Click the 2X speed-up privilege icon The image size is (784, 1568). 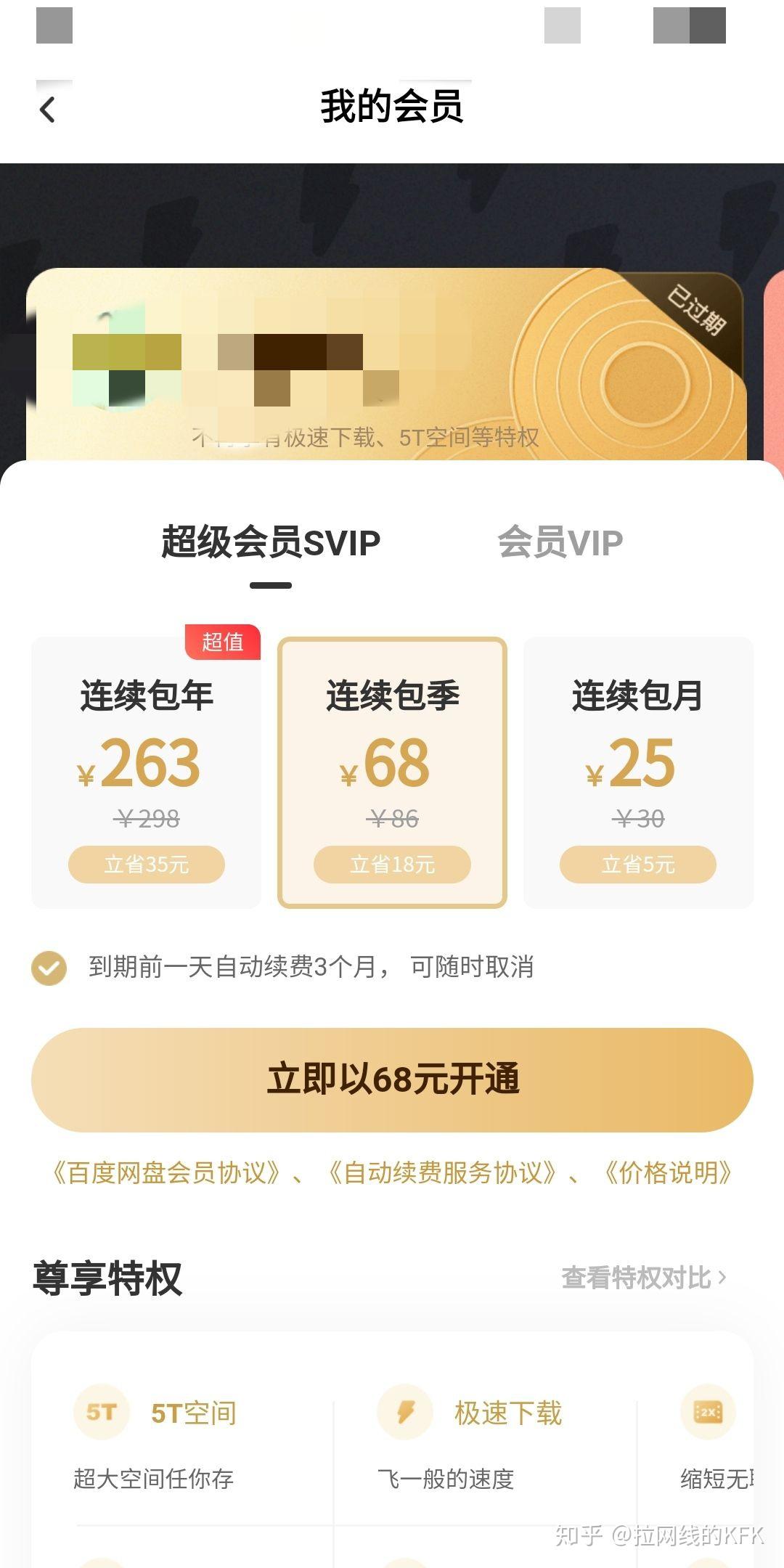(709, 1411)
